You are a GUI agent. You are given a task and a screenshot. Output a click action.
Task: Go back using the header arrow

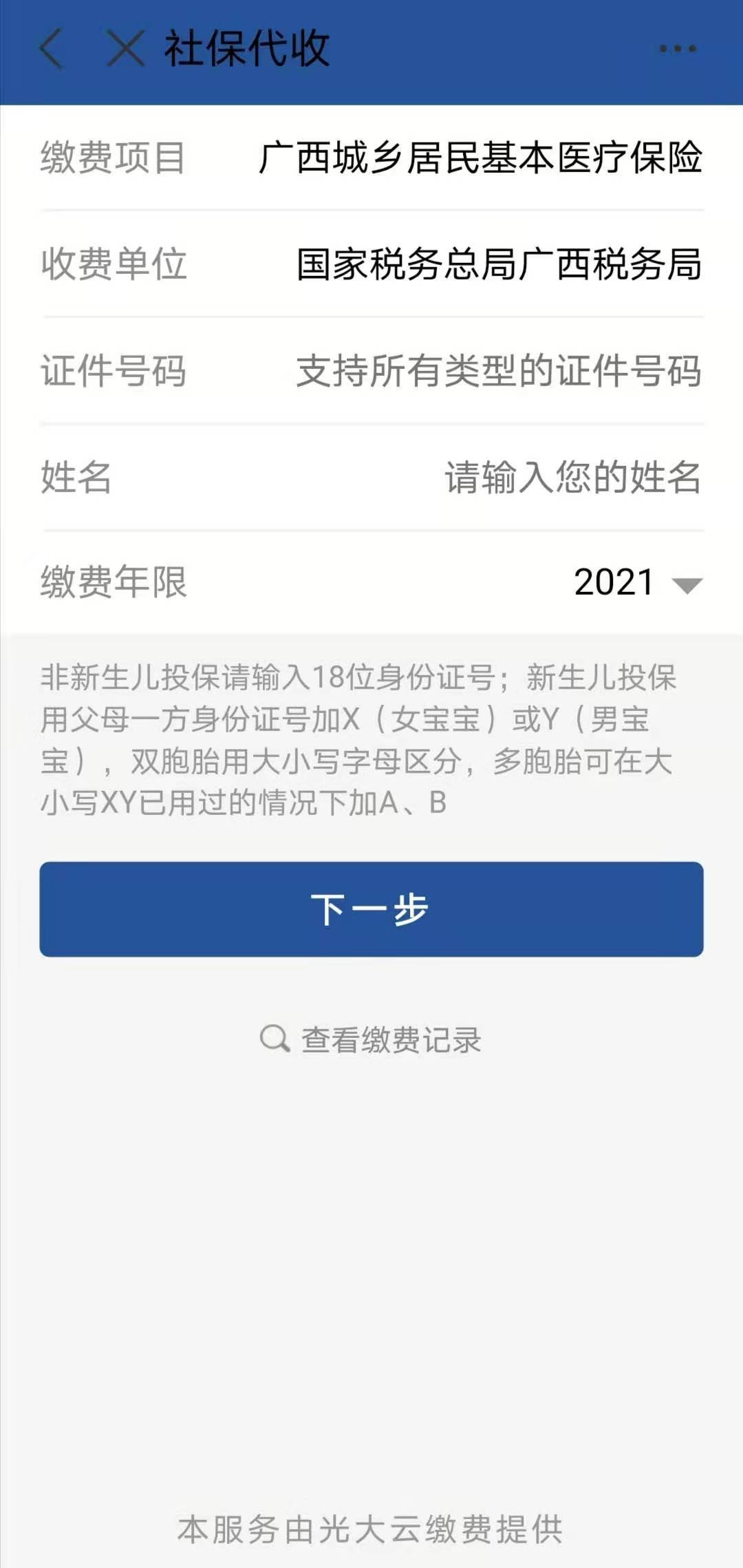[52, 49]
